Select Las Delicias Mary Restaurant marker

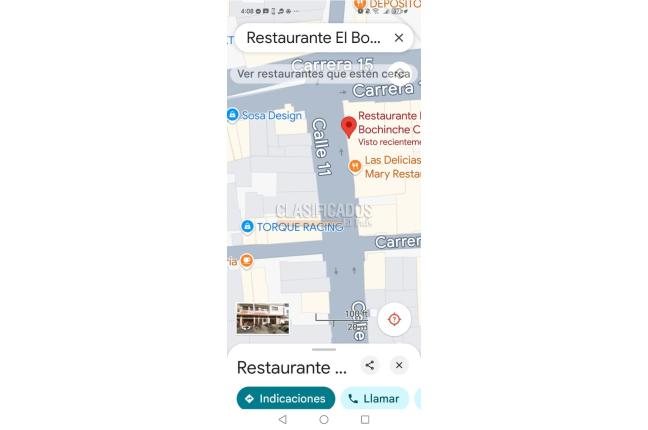click(x=354, y=166)
